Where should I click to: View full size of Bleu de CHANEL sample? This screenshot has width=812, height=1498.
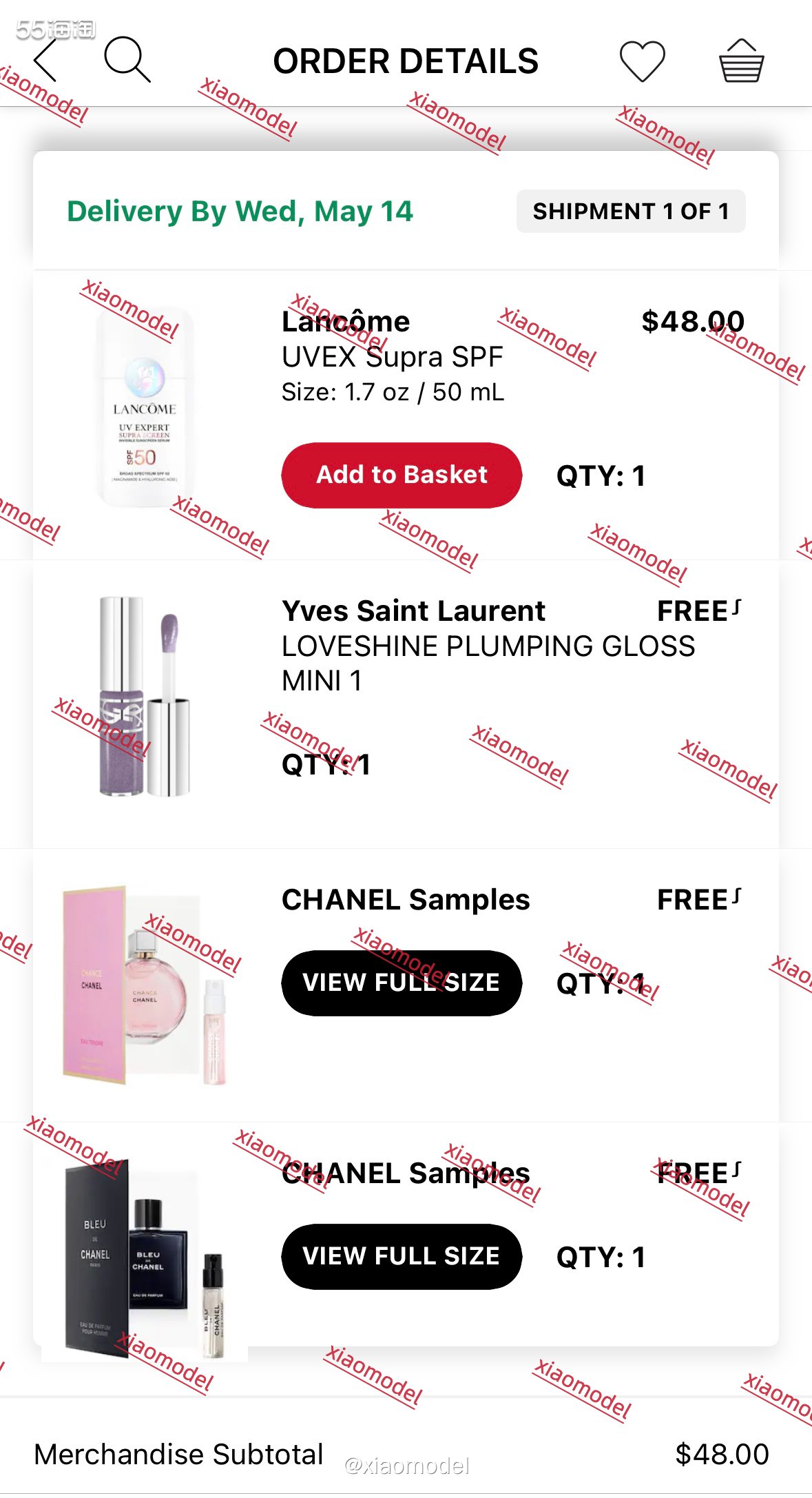click(402, 1256)
